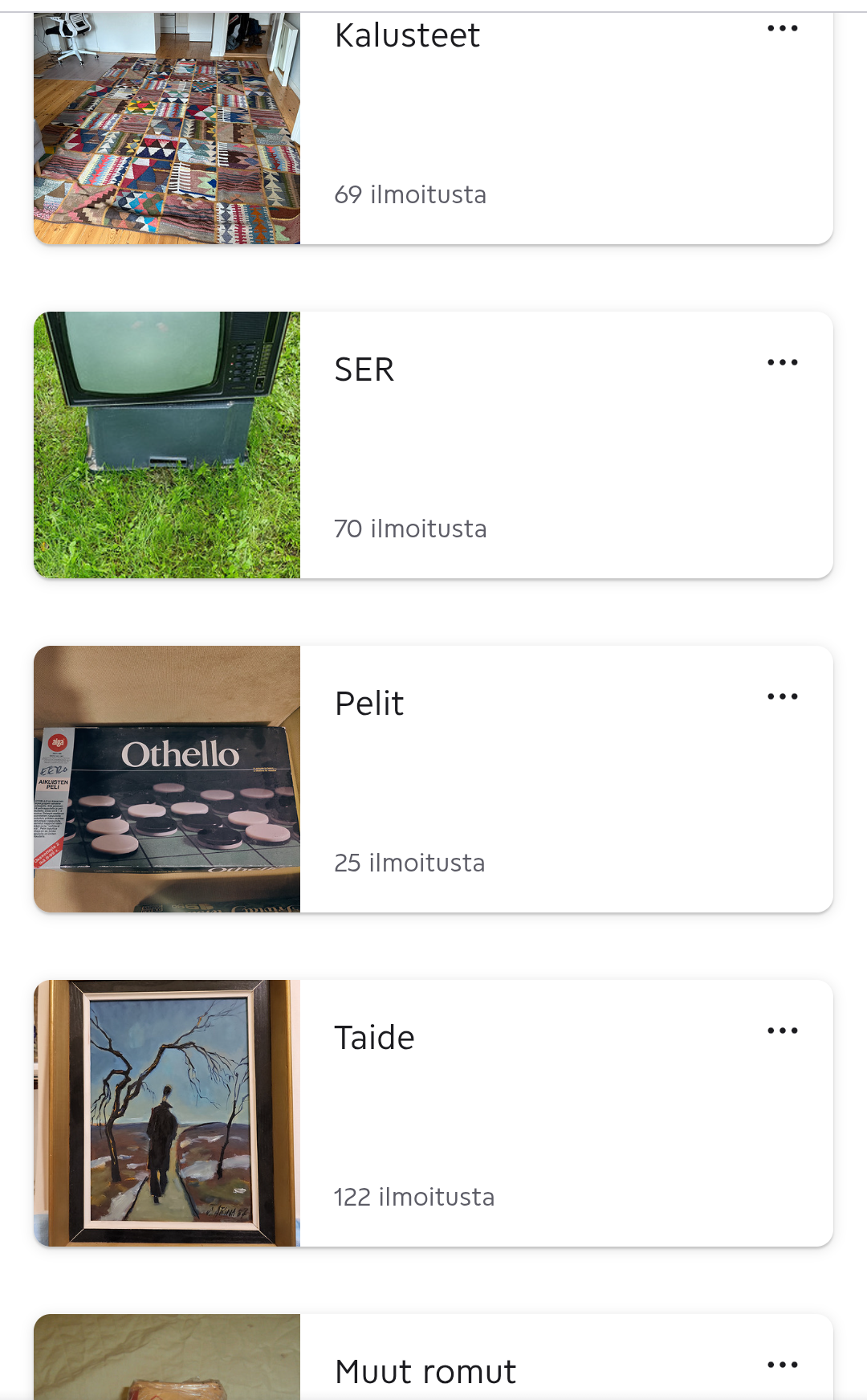This screenshot has width=867, height=1400.
Task: Open the options menu for Kalusteet
Action: click(783, 29)
